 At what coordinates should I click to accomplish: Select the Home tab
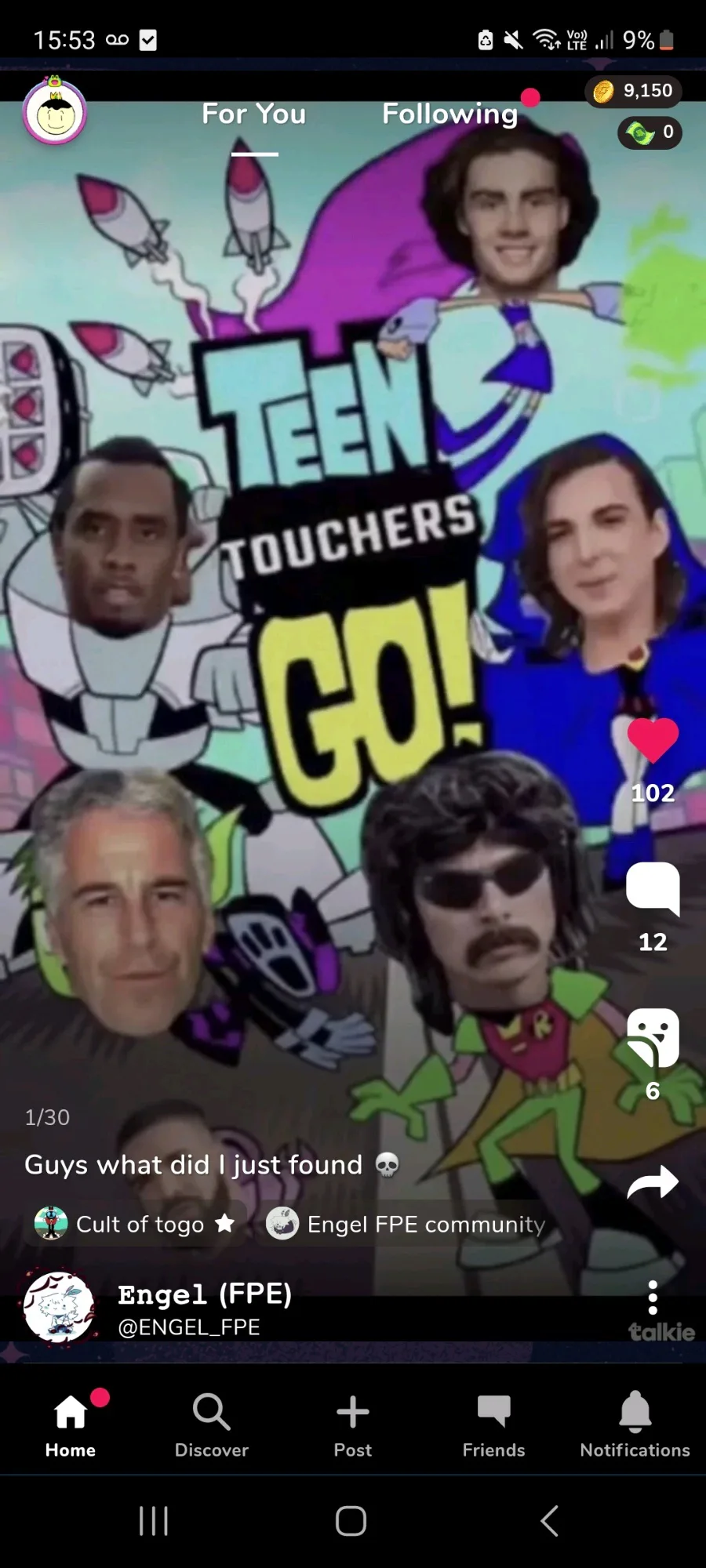[x=71, y=1425]
